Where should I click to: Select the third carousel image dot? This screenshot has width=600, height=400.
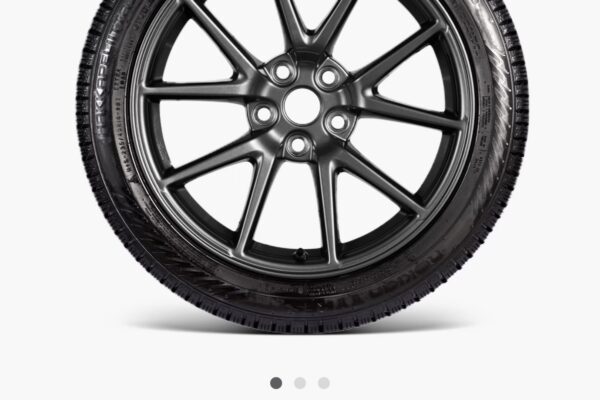click(324, 383)
